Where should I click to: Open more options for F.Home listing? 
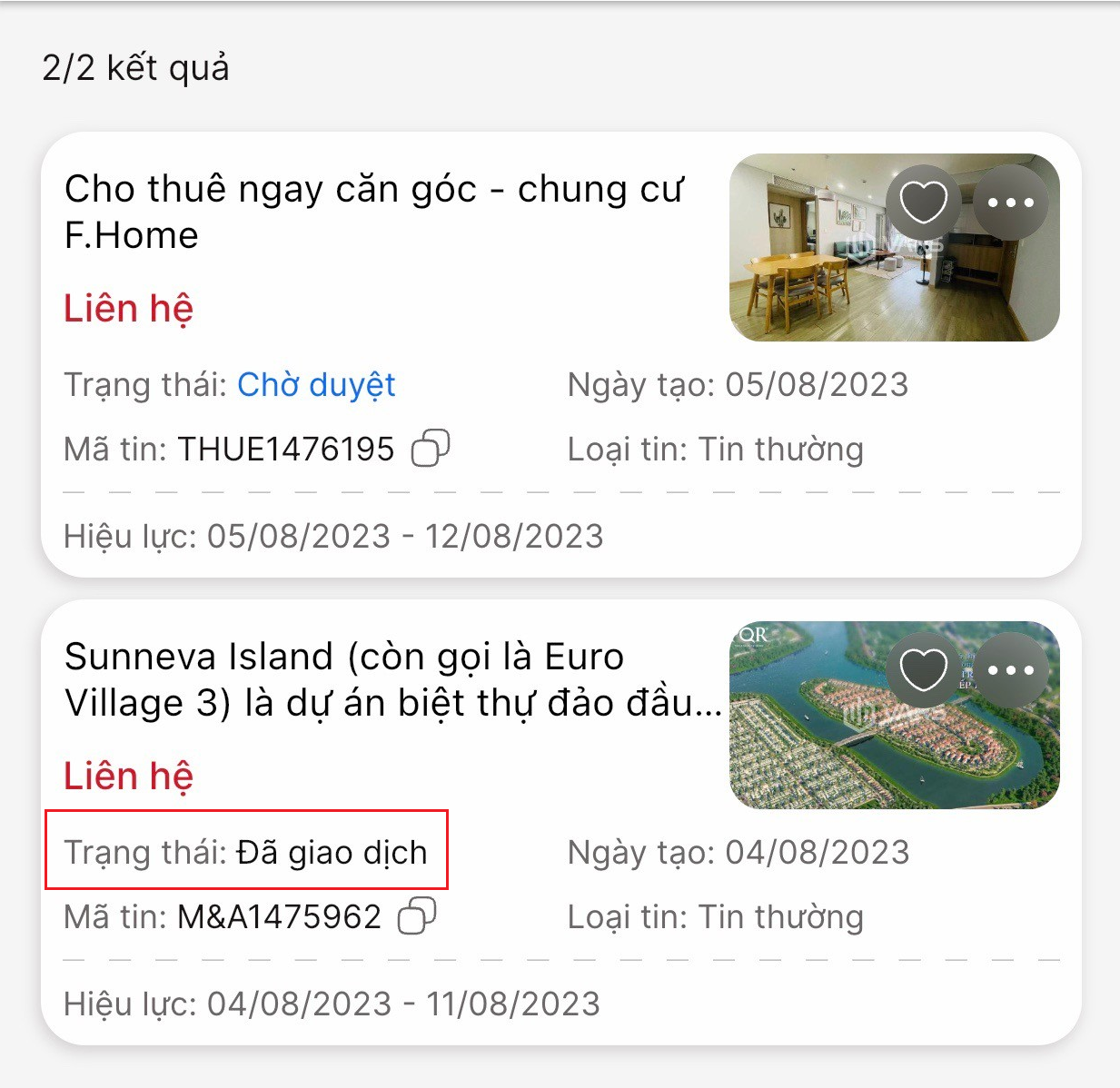point(1011,203)
